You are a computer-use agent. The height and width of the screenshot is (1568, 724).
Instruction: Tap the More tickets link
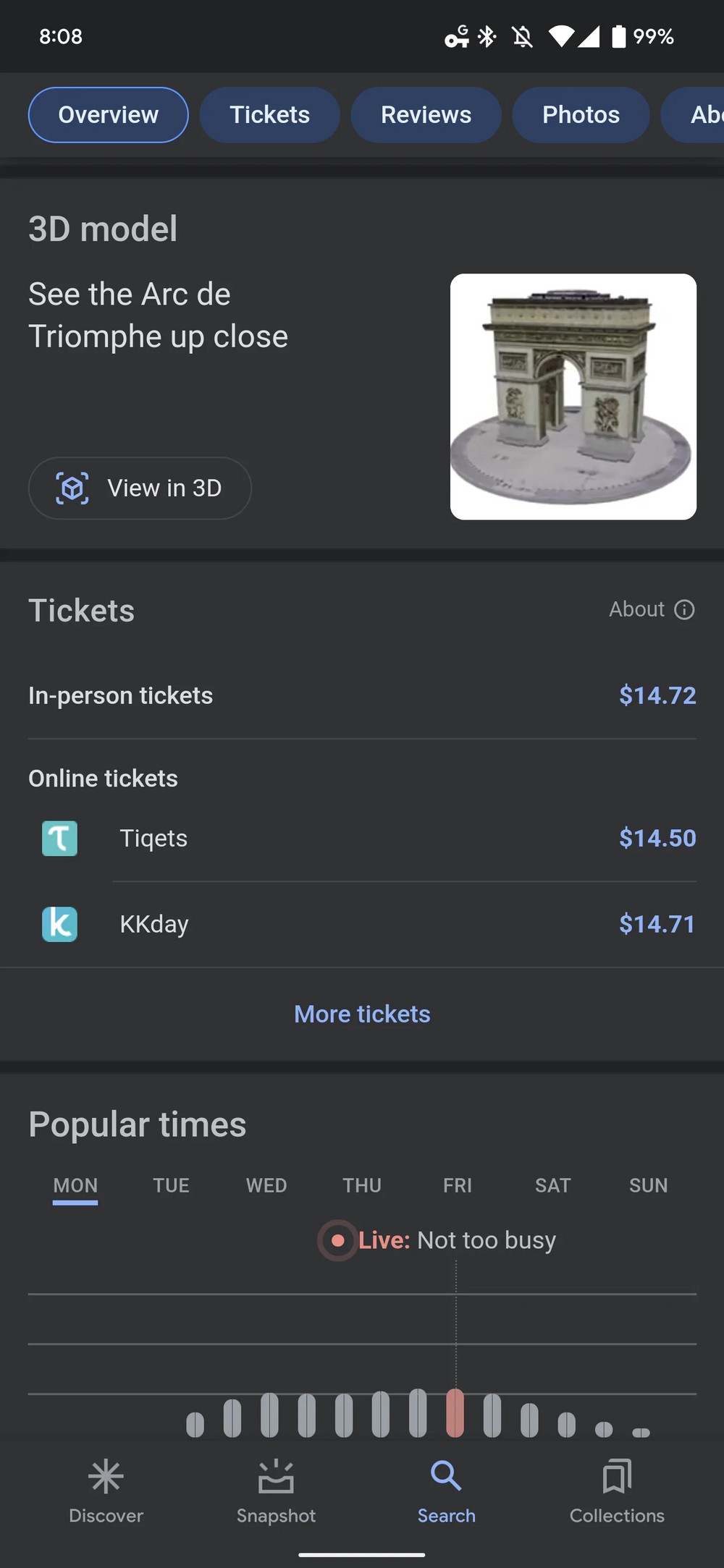coord(362,1014)
